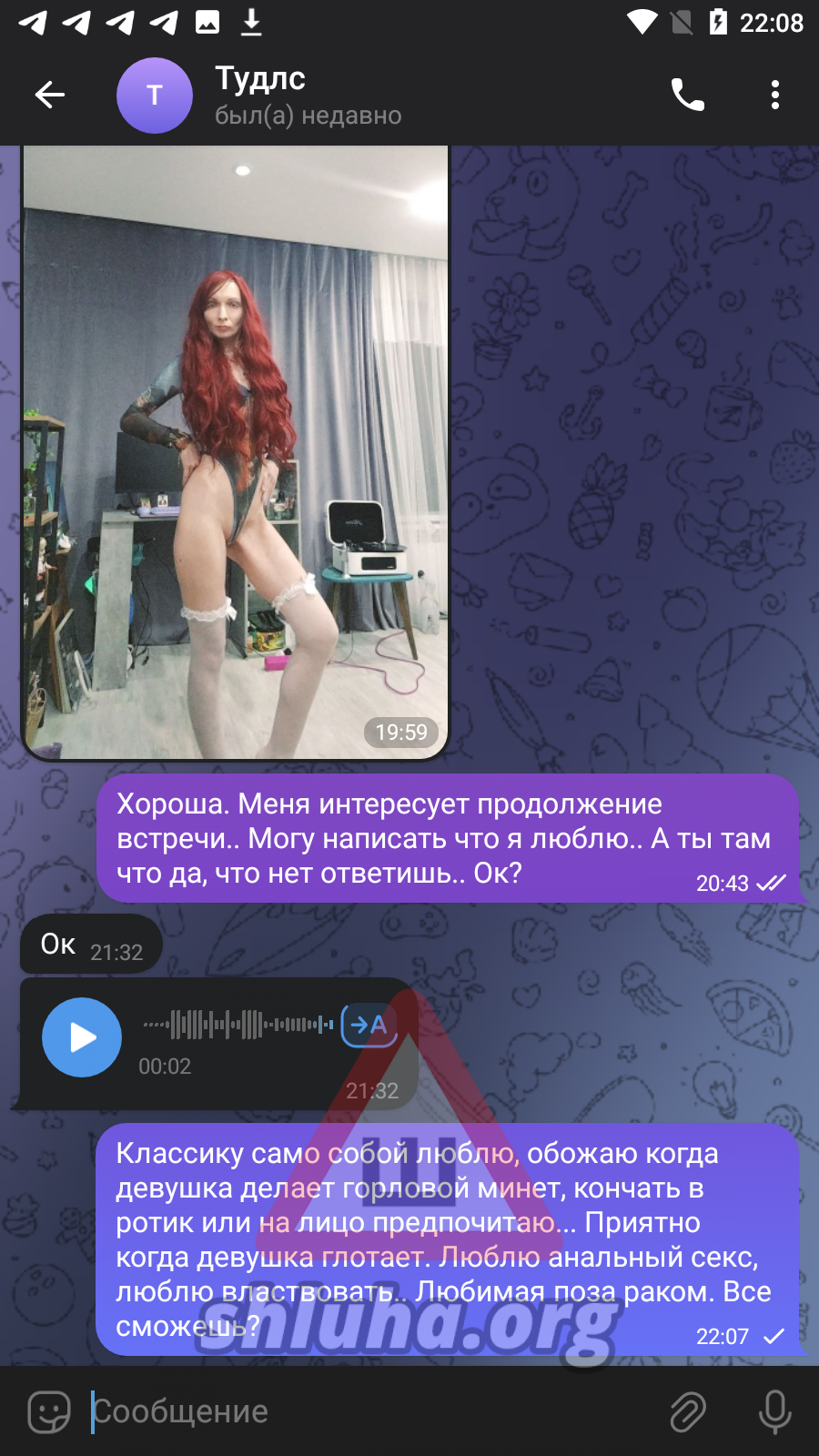The image size is (819, 1456).
Task: Focus the Сообщение input field
Action: click(364, 1411)
